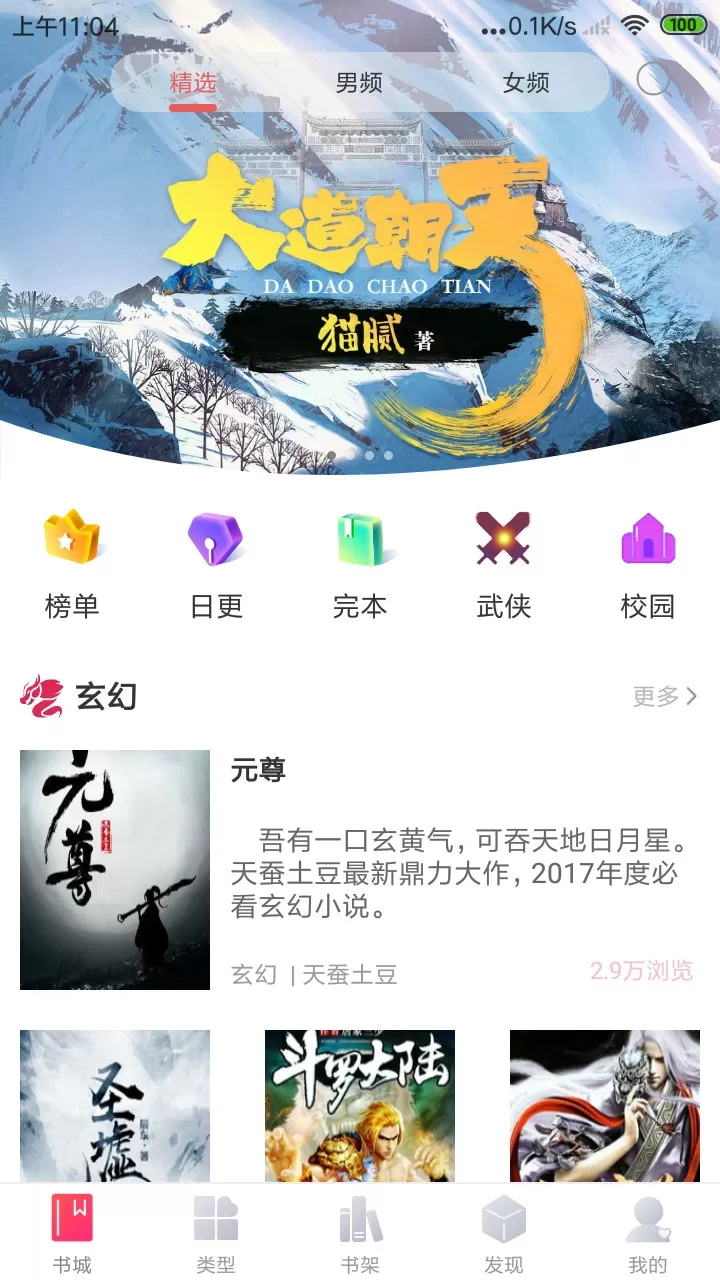The image size is (720, 1280).
Task: Open the 圣墟 book cover
Action: click(x=115, y=1105)
